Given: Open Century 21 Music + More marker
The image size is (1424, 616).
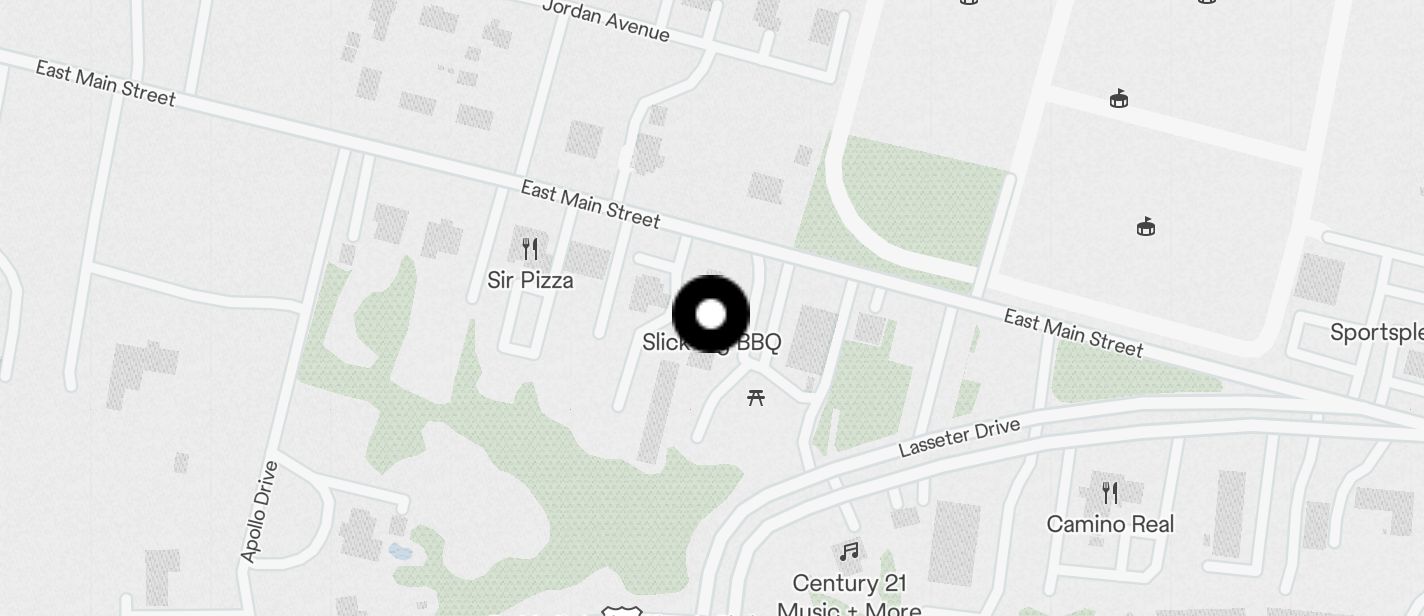Looking at the screenshot, I should coord(849,552).
